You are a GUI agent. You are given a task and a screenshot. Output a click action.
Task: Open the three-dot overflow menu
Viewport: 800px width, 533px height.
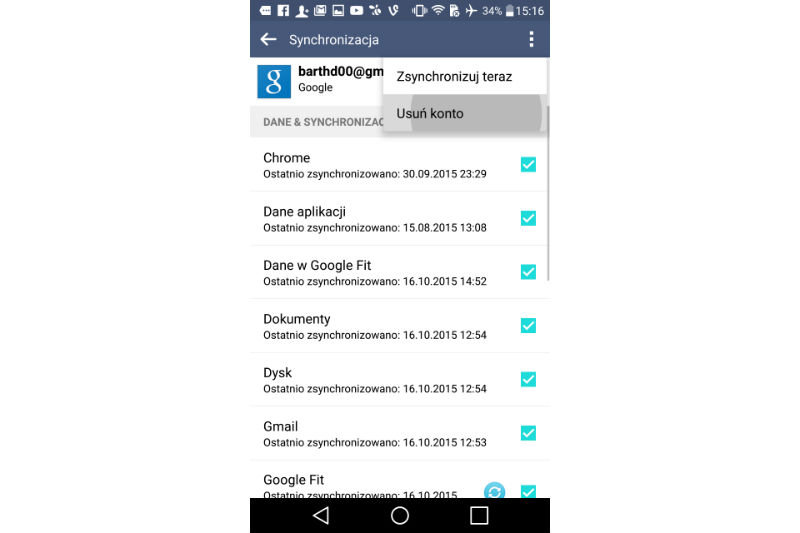[x=531, y=40]
